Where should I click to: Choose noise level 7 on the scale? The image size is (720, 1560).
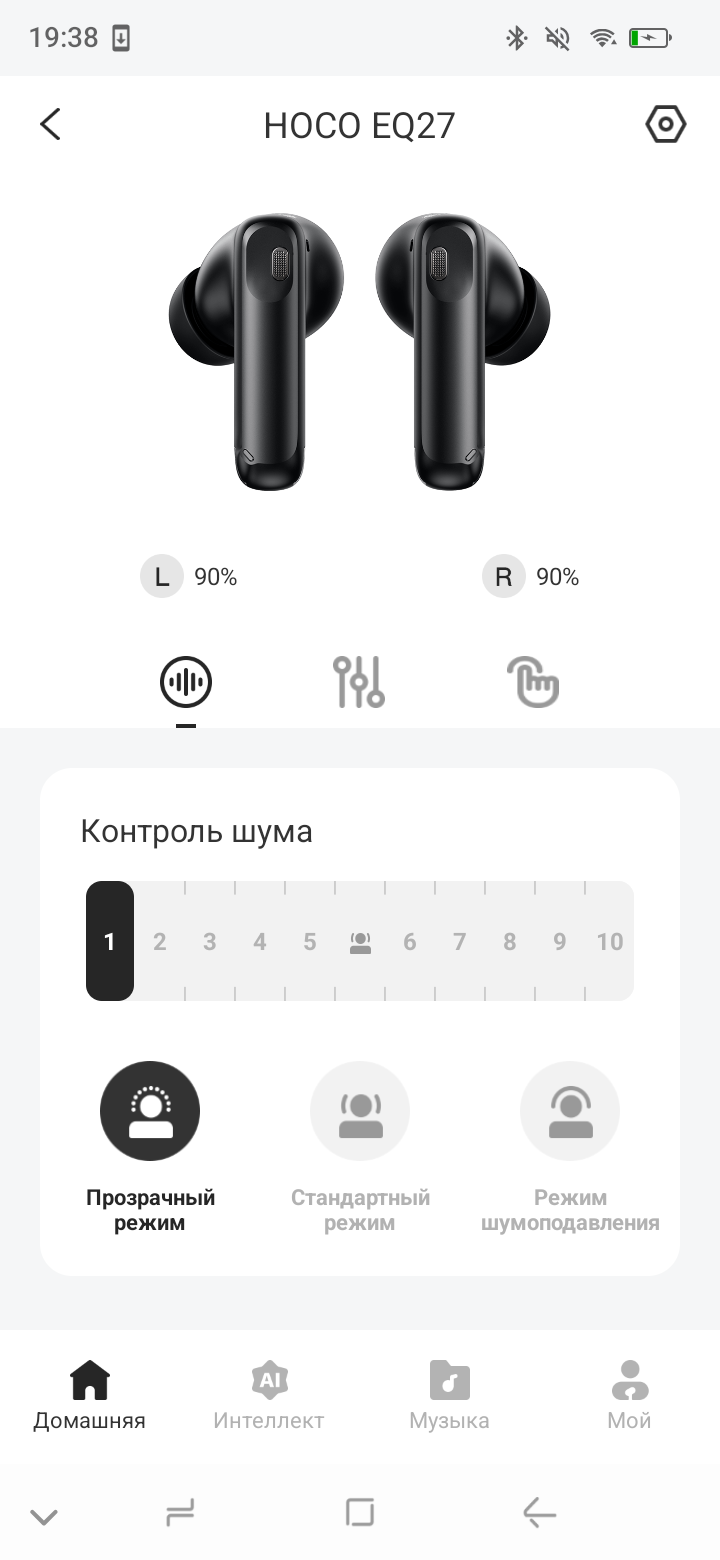click(x=459, y=941)
